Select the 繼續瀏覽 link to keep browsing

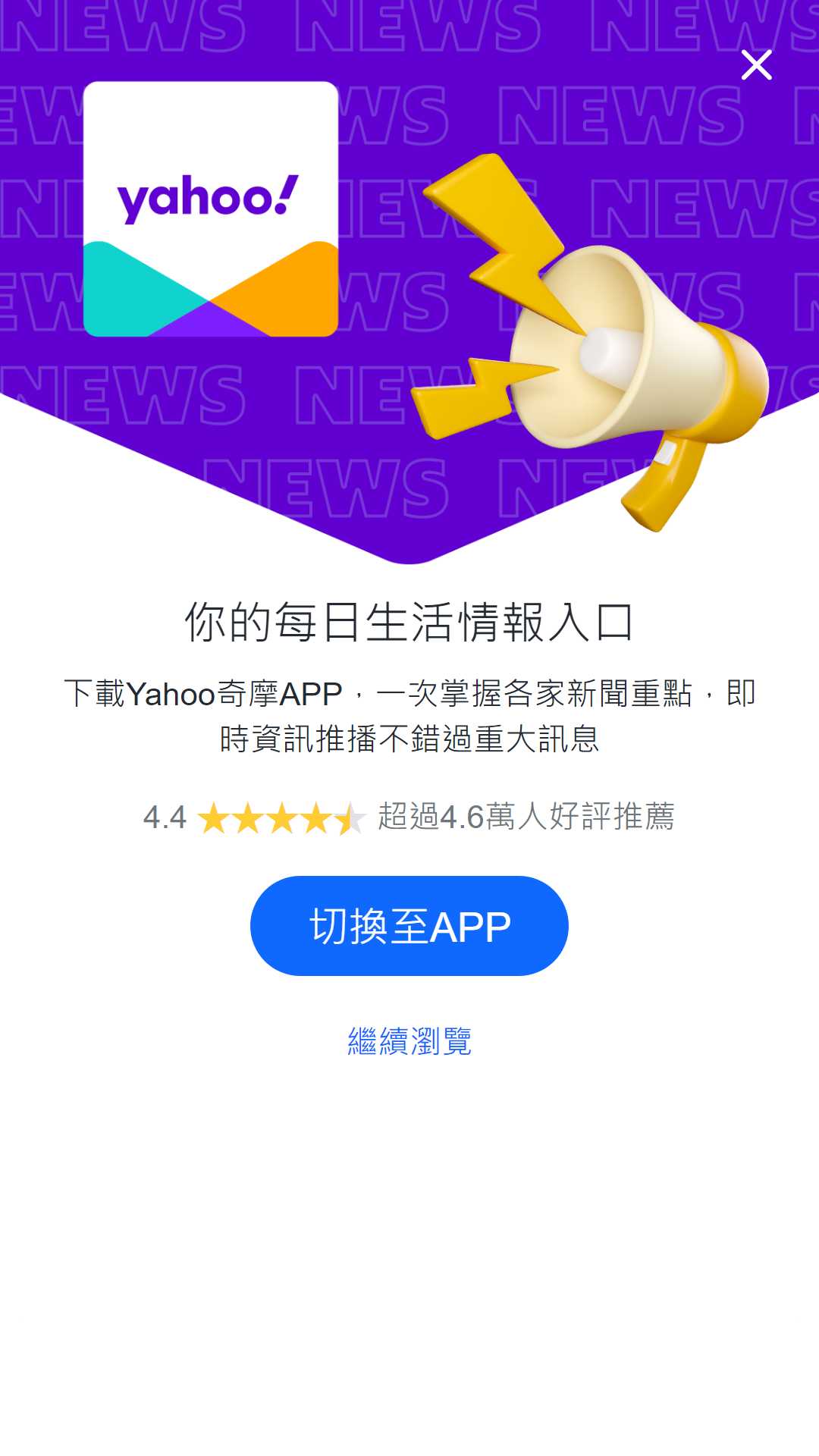(x=409, y=1041)
